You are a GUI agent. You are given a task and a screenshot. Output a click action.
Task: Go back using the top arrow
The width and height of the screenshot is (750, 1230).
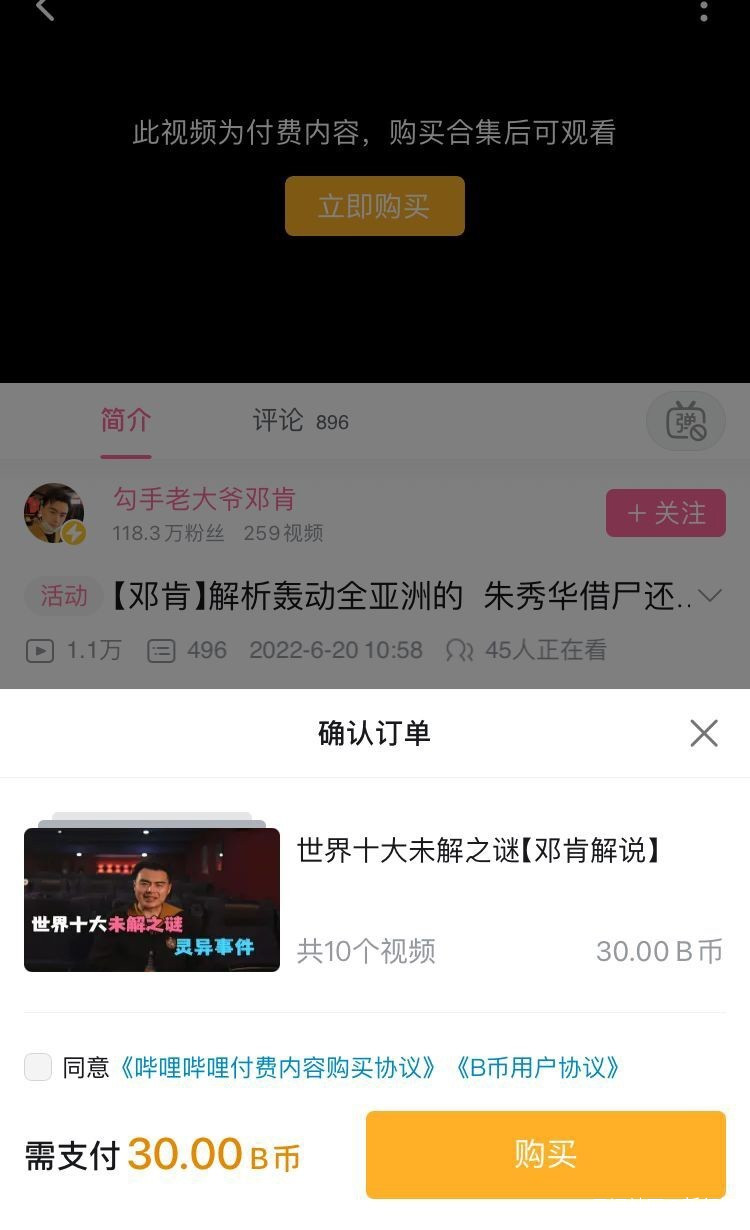[44, 10]
